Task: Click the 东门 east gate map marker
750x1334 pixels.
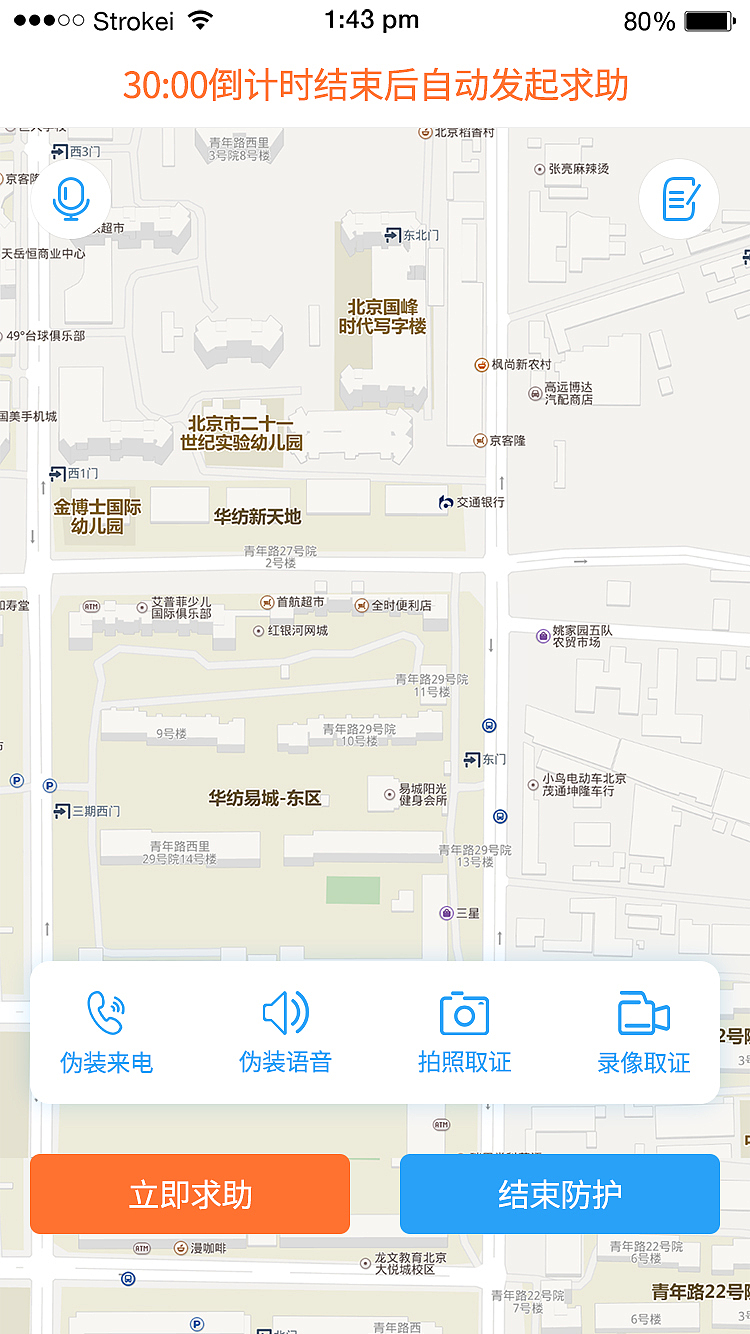Action: (470, 759)
